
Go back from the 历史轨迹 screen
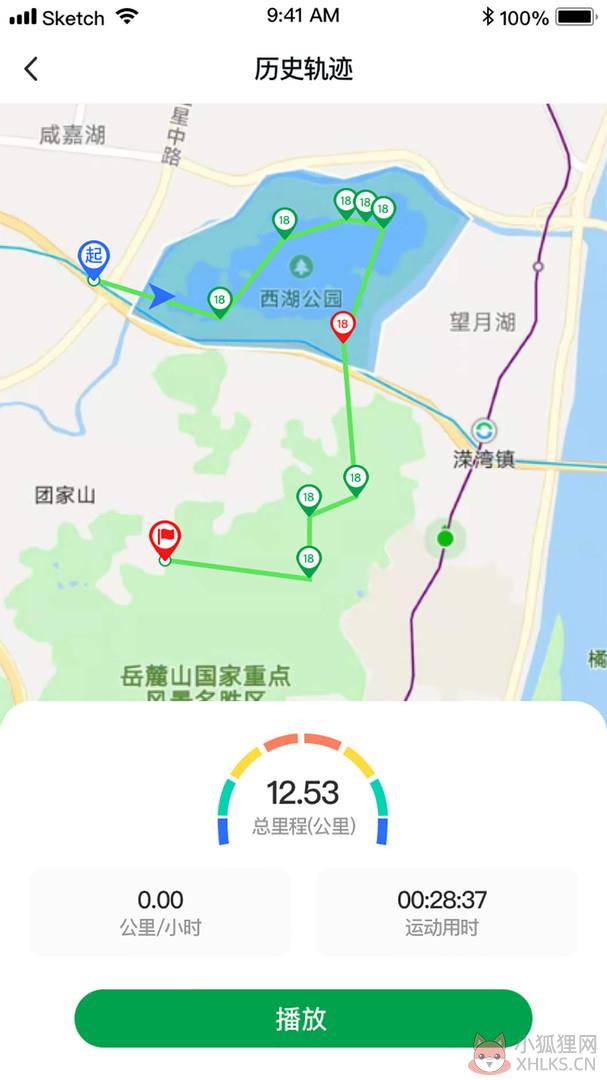(x=31, y=69)
